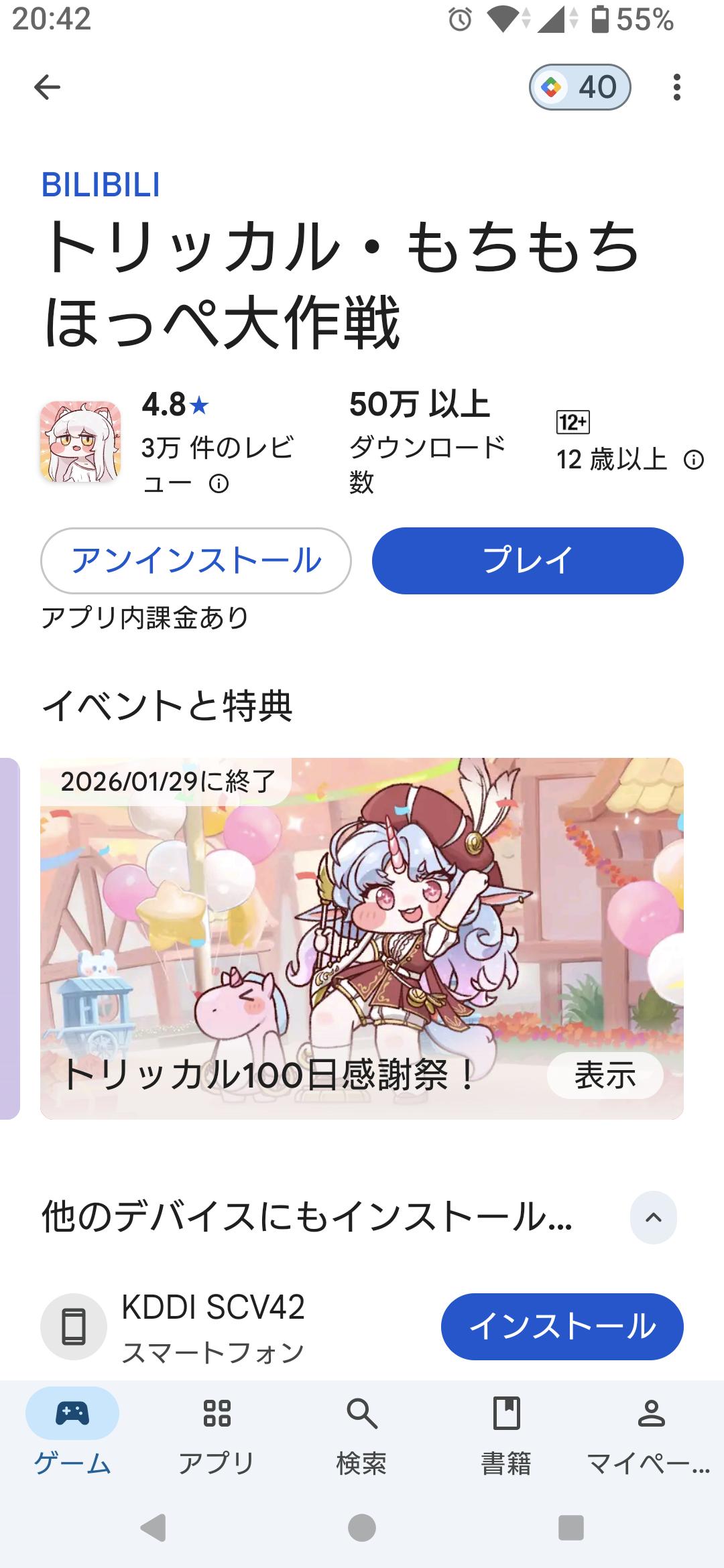Open the マイページ tab
Viewport: 724px width, 1568px height.
[650, 1431]
